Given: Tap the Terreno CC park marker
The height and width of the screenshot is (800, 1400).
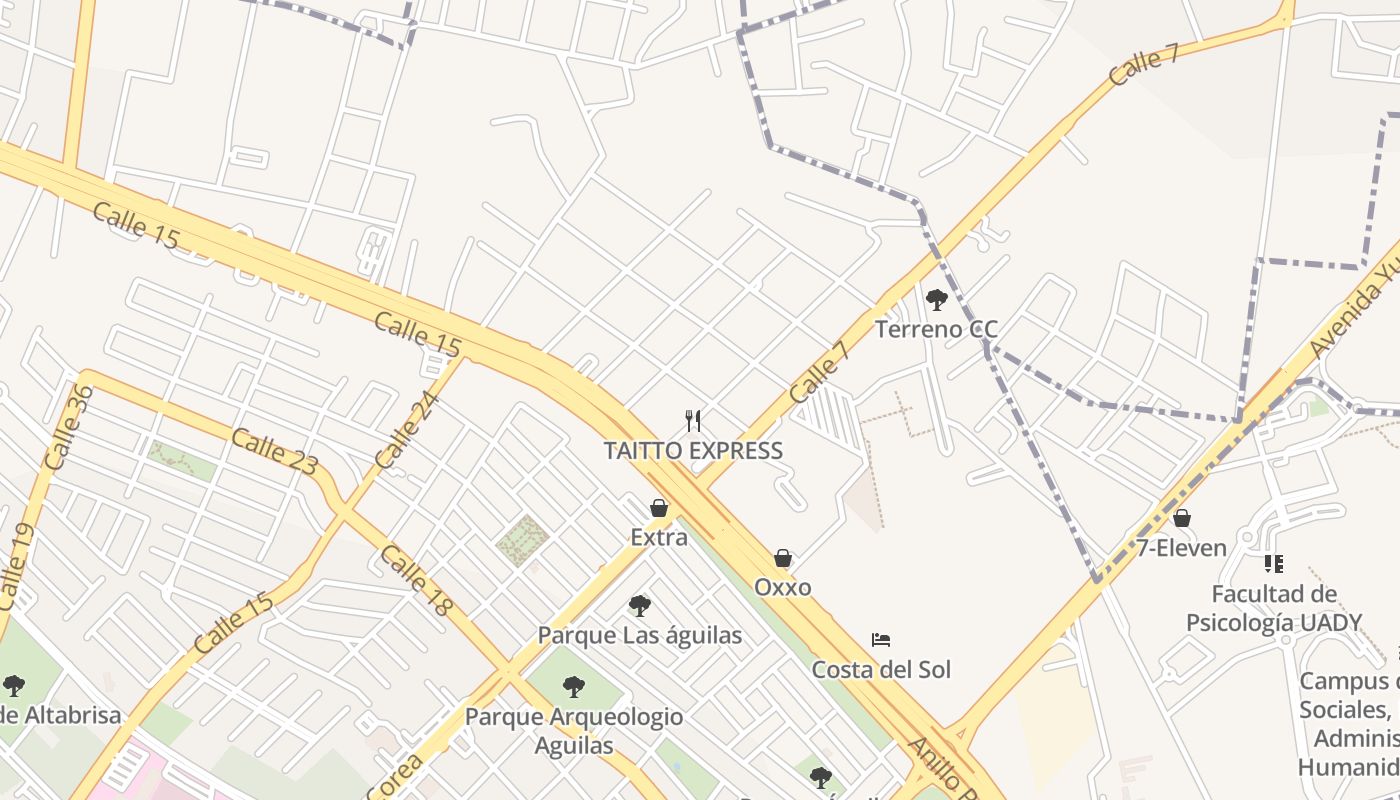Looking at the screenshot, I should pyautogui.click(x=936, y=299).
